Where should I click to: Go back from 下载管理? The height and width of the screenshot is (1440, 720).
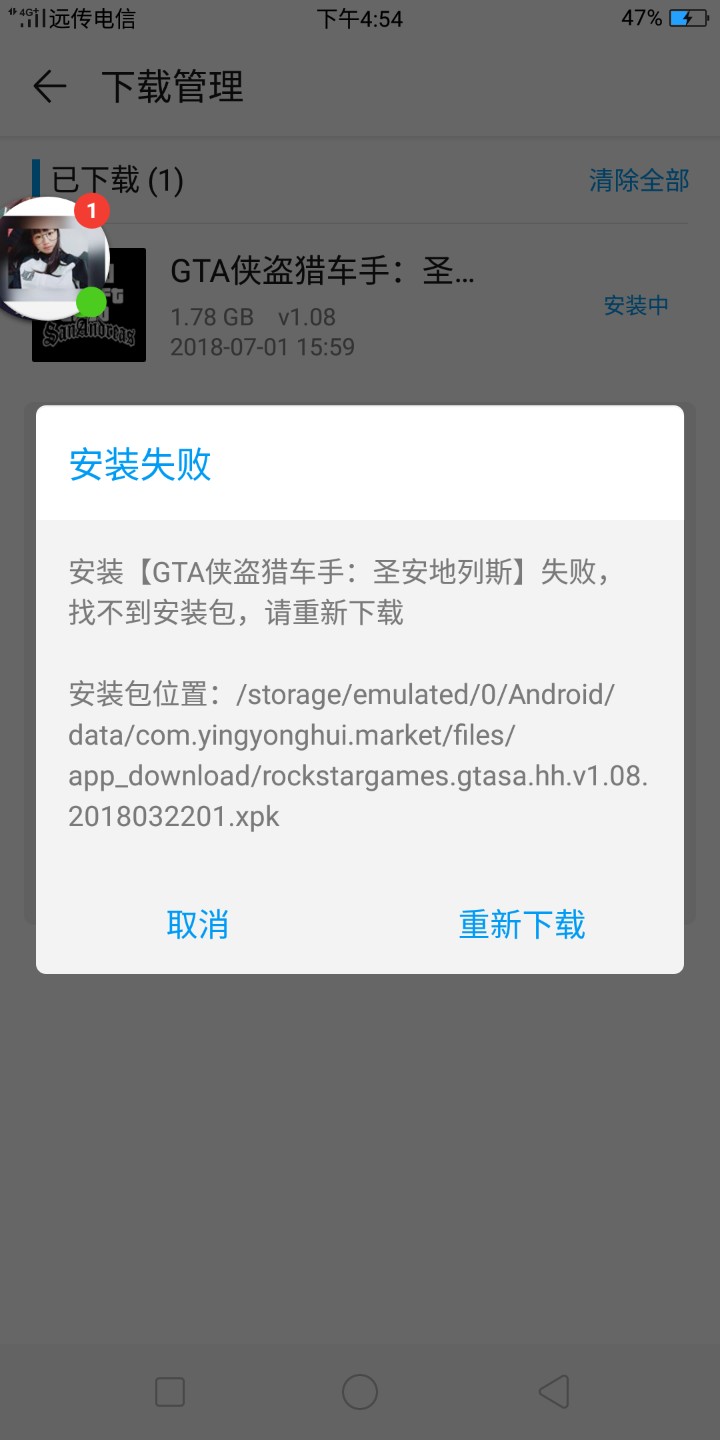(49, 88)
